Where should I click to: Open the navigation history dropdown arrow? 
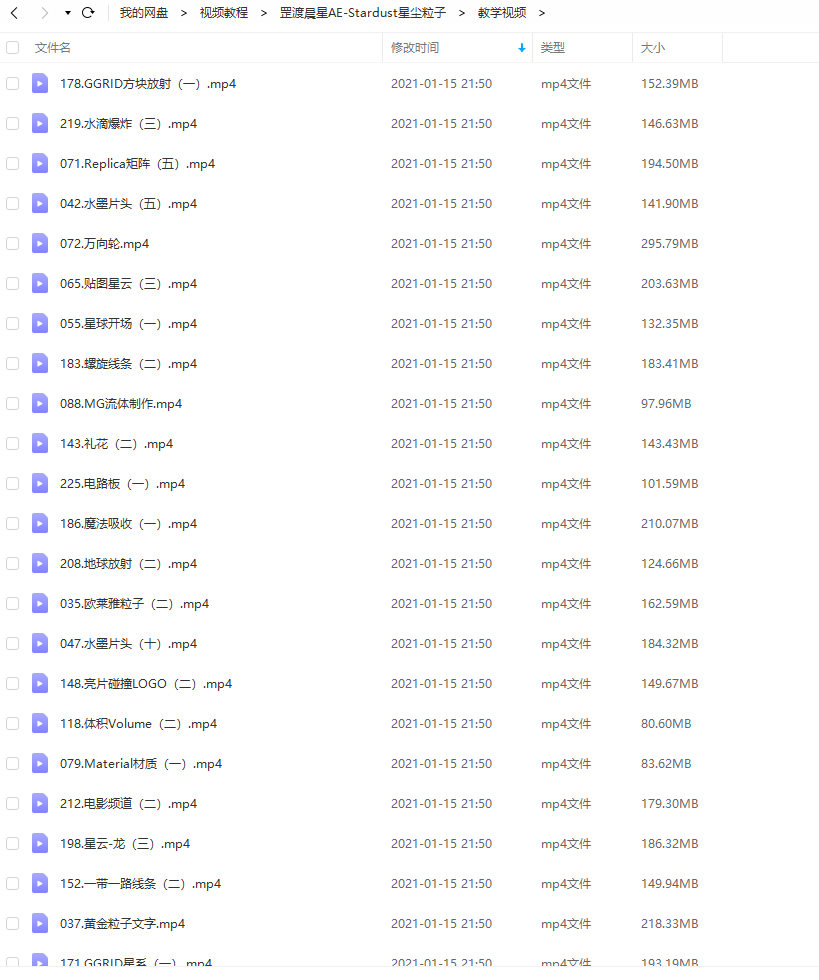tap(67, 13)
